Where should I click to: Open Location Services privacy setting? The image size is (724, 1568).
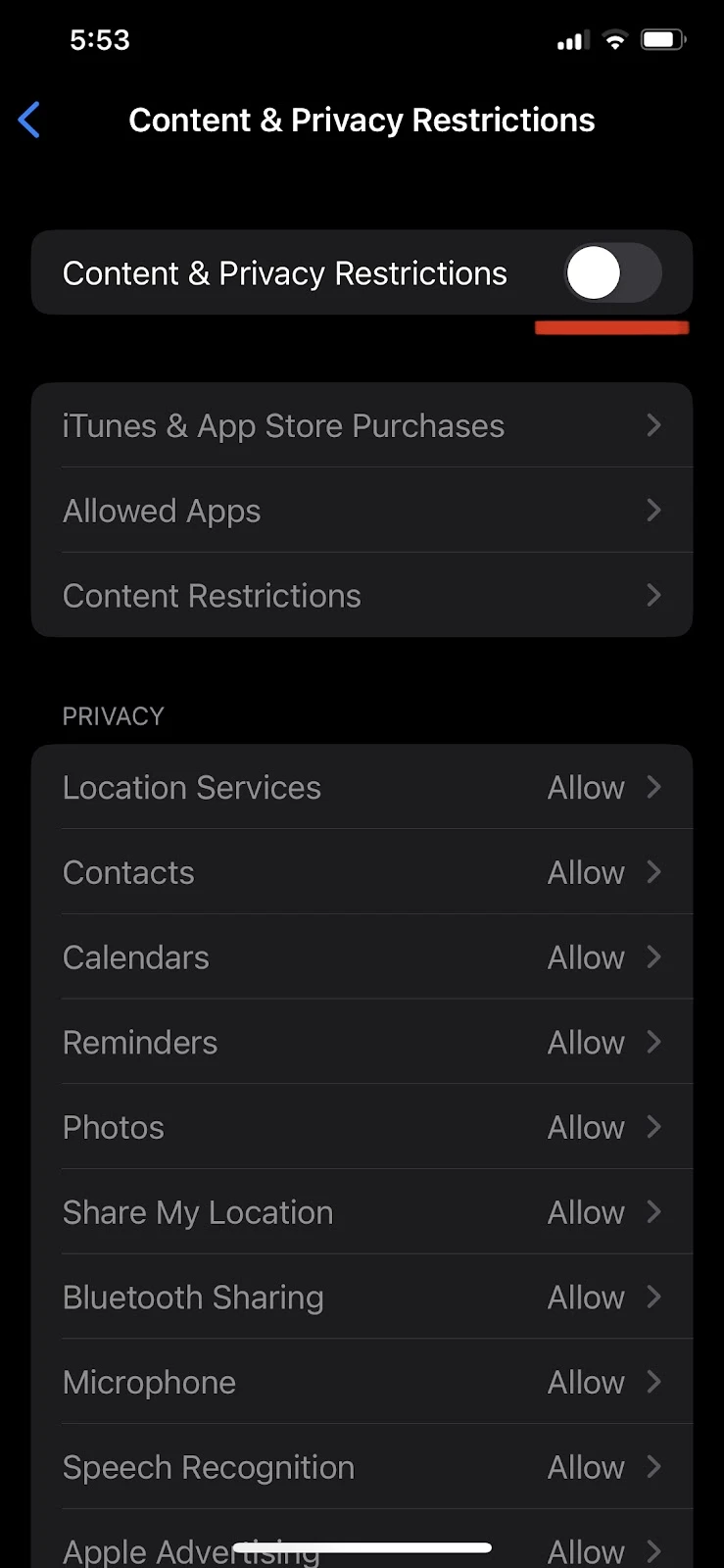pos(362,787)
